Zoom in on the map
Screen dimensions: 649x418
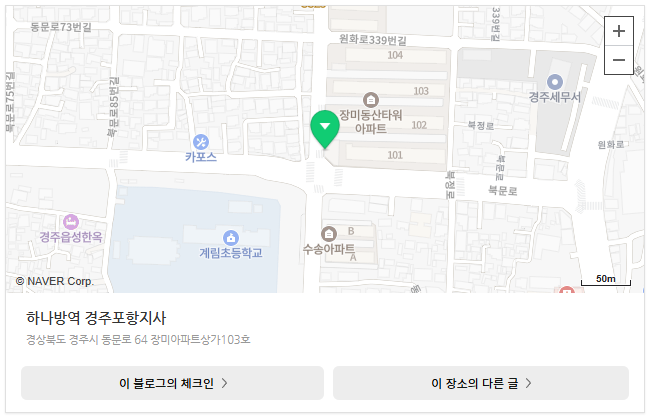click(x=619, y=31)
